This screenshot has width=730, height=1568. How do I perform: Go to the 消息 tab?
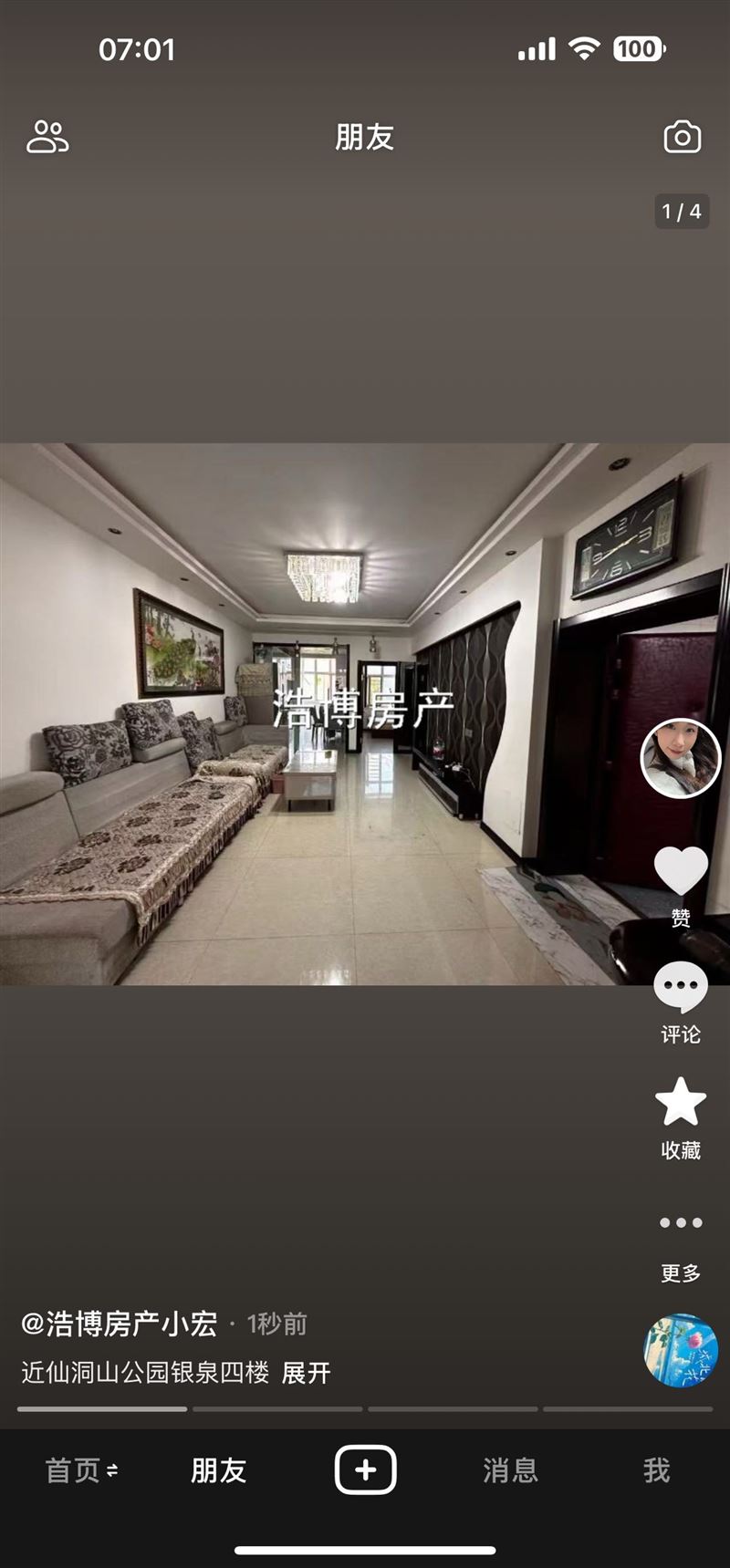[511, 1470]
